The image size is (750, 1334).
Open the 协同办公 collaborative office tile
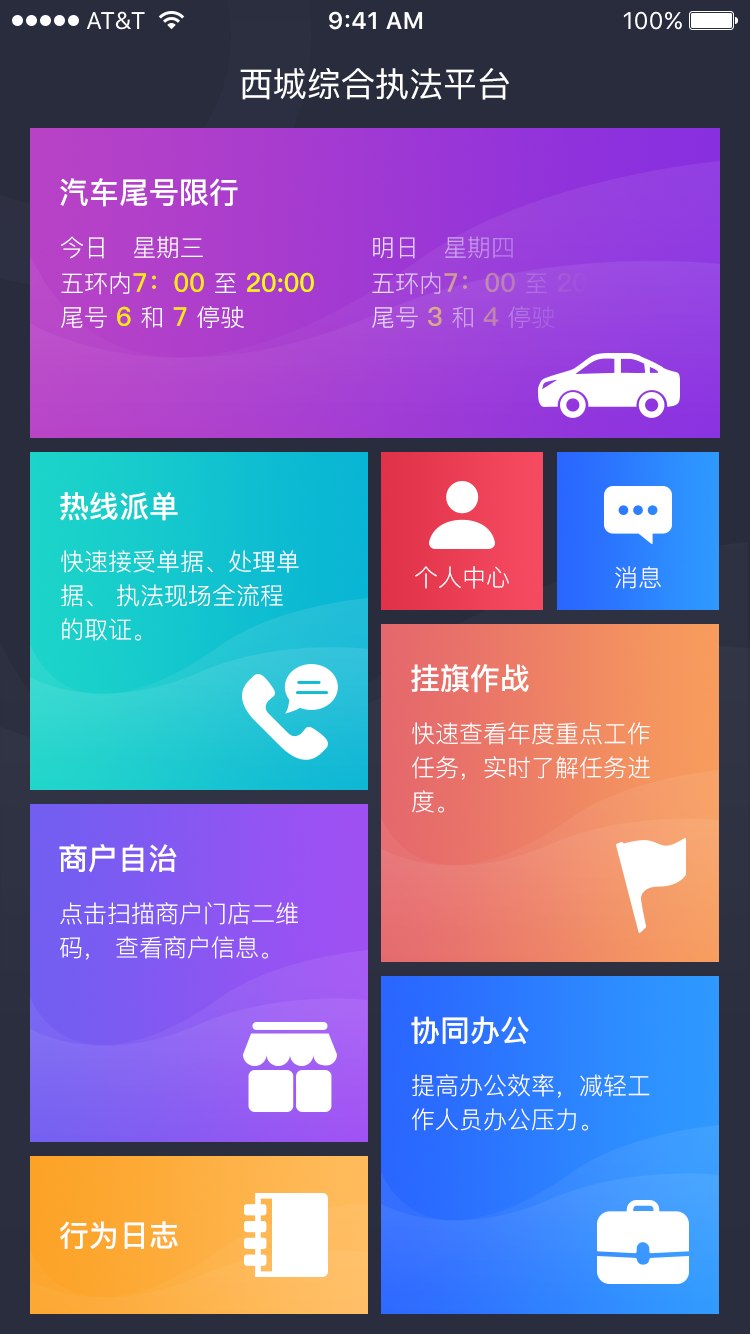(550, 1145)
